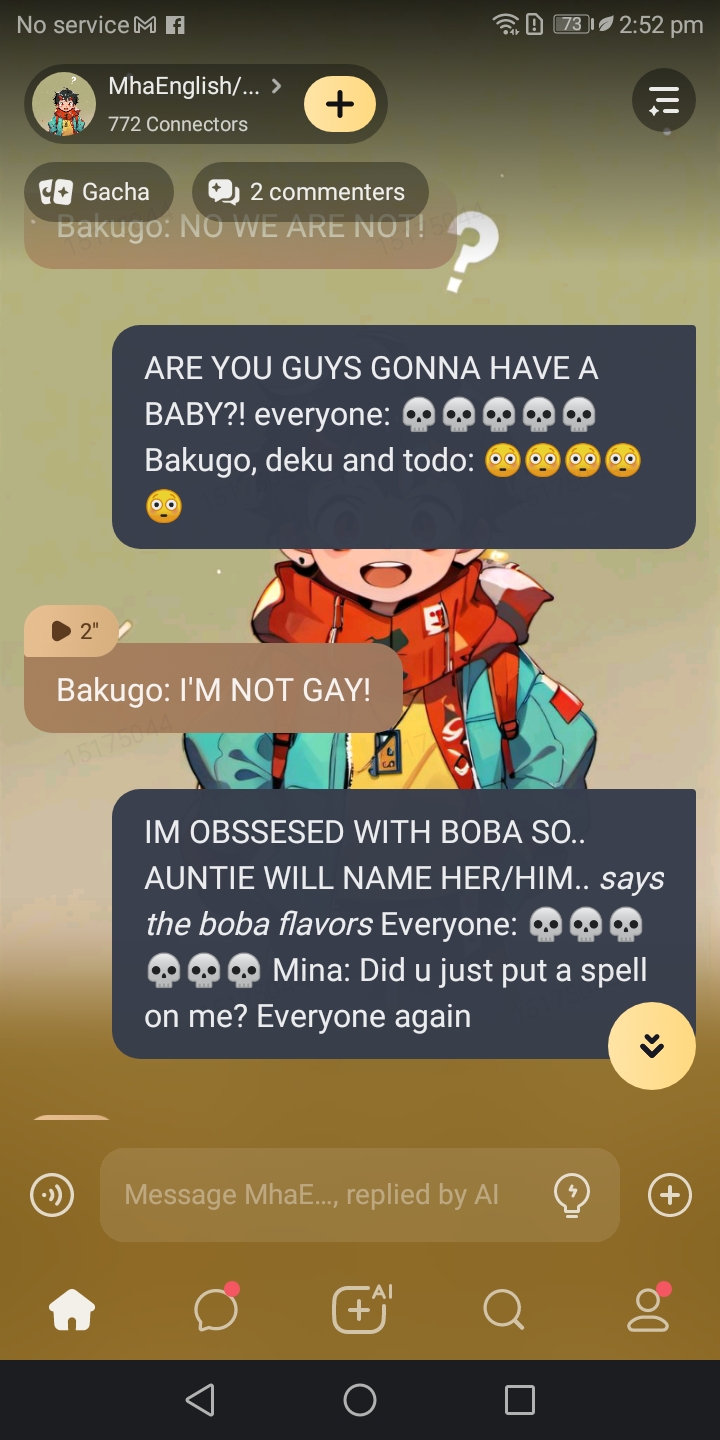Tap the system back button
The image size is (720, 1440).
(200, 1400)
